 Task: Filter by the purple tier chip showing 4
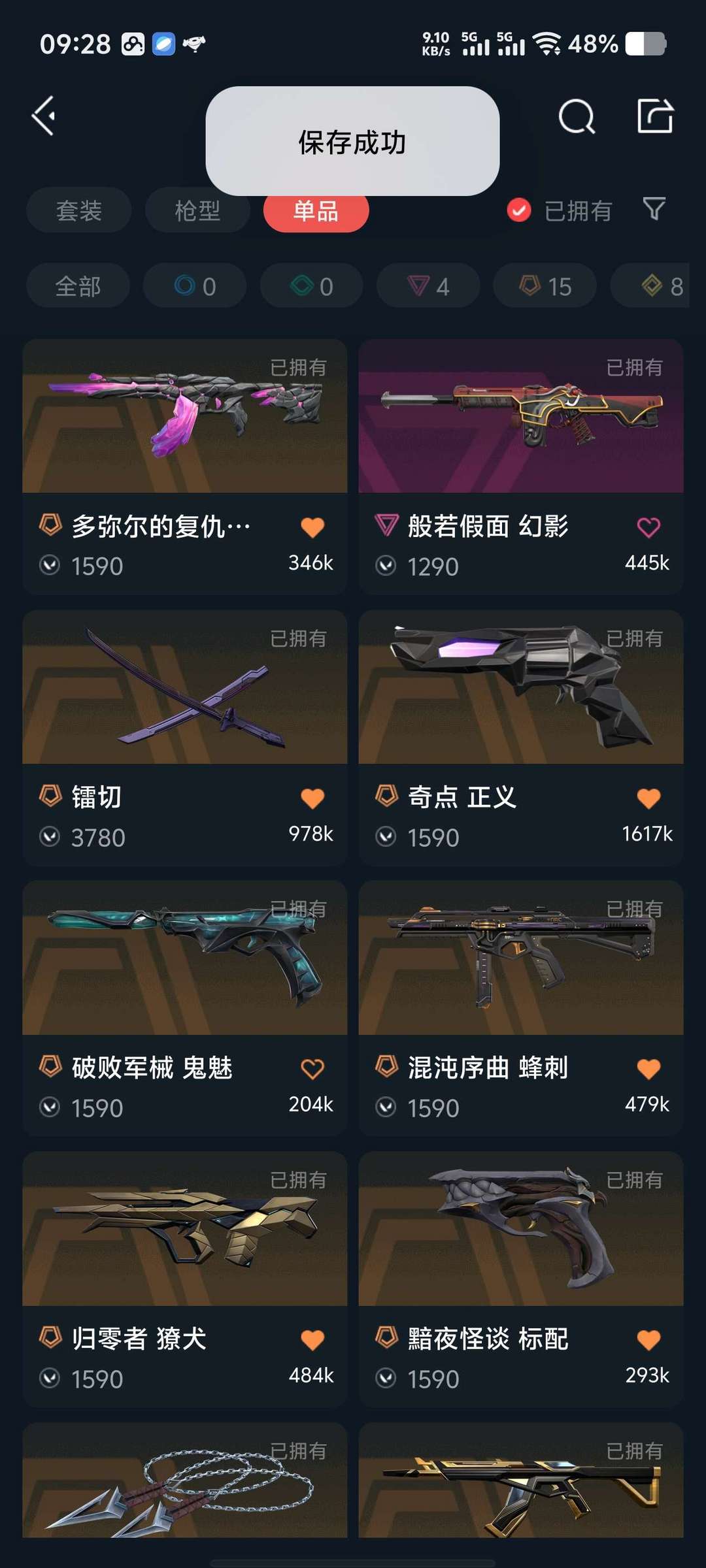pos(428,286)
